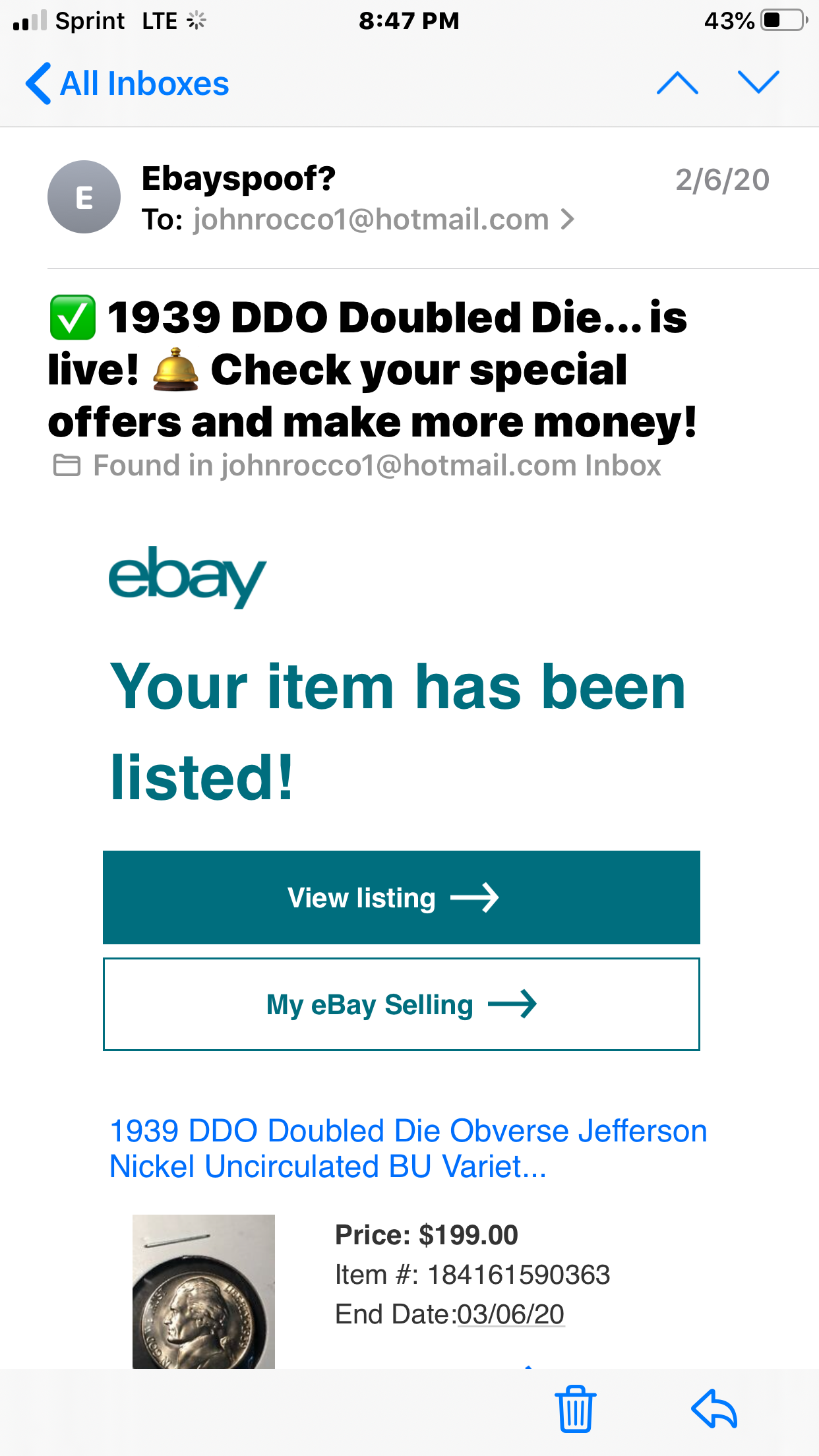Image resolution: width=819 pixels, height=1456 pixels.
Task: Show recipient details for johnrocco1@hotmail.com
Action: click(x=383, y=220)
